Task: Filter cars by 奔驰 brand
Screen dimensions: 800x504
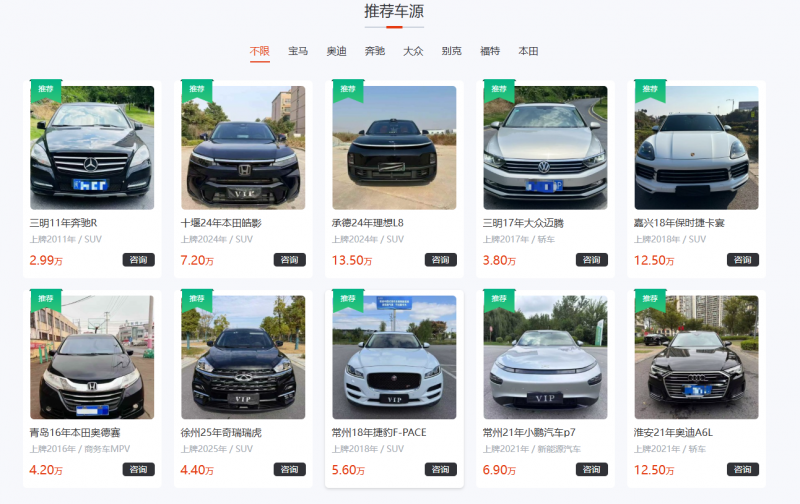Action: pyautogui.click(x=375, y=51)
